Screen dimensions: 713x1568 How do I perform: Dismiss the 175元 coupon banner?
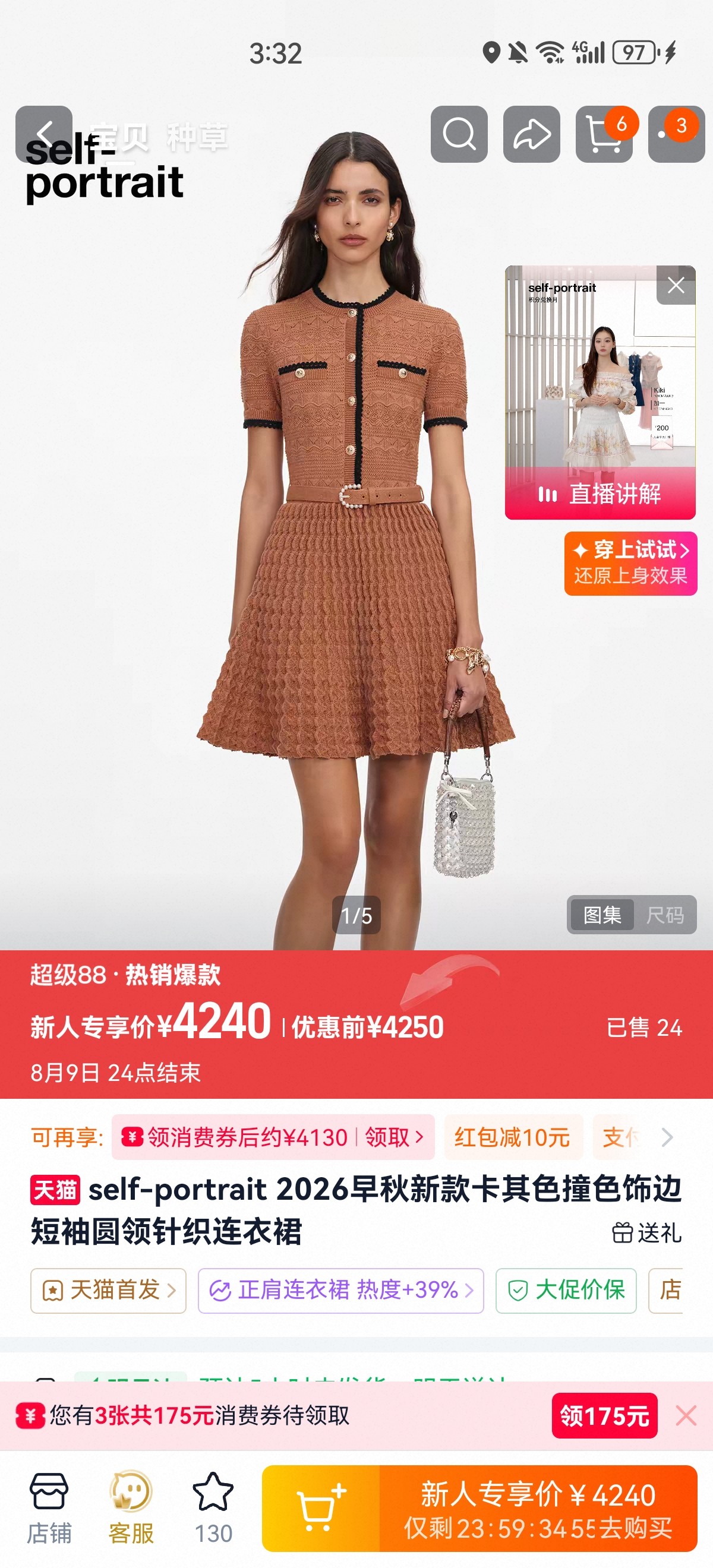[686, 1415]
